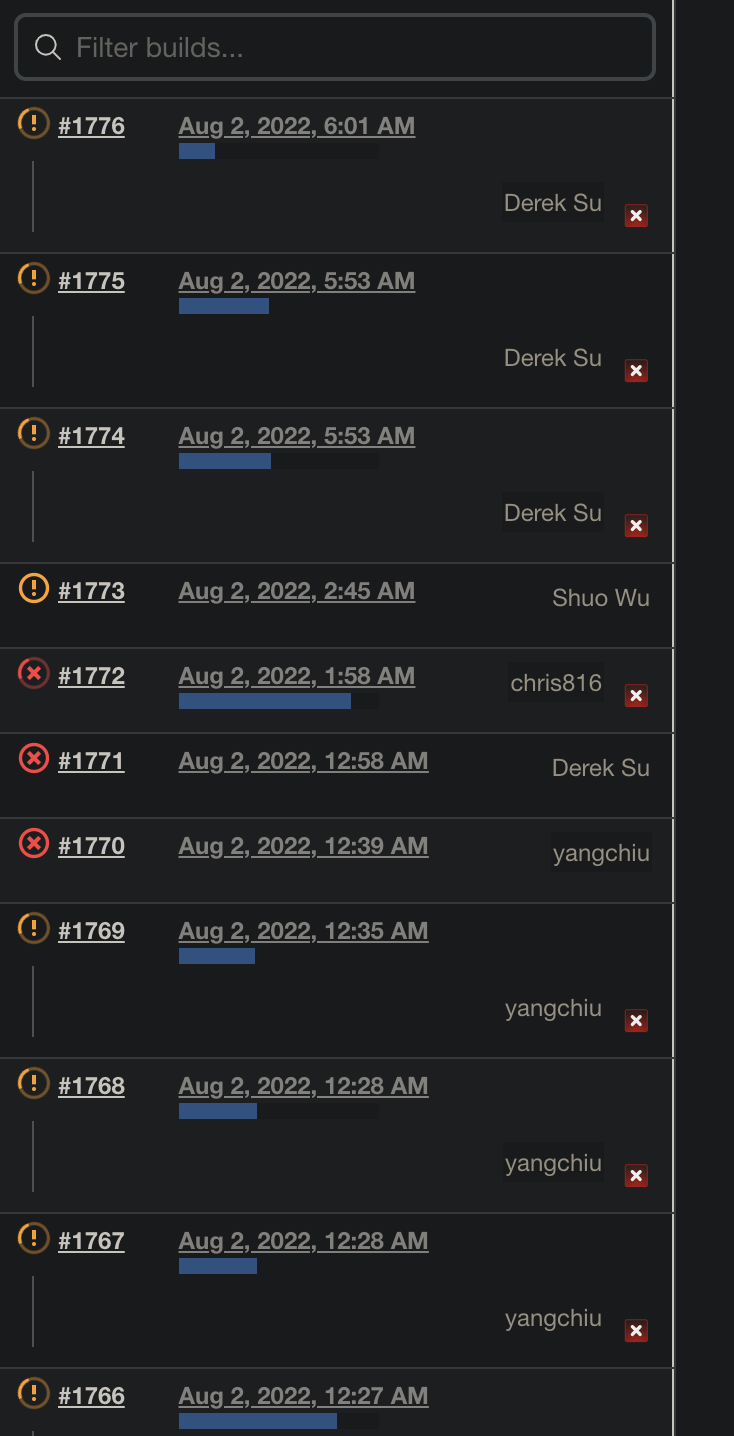Image resolution: width=734 pixels, height=1436 pixels.
Task: Click the blue progress bar of build #1775
Action: pyautogui.click(x=223, y=306)
